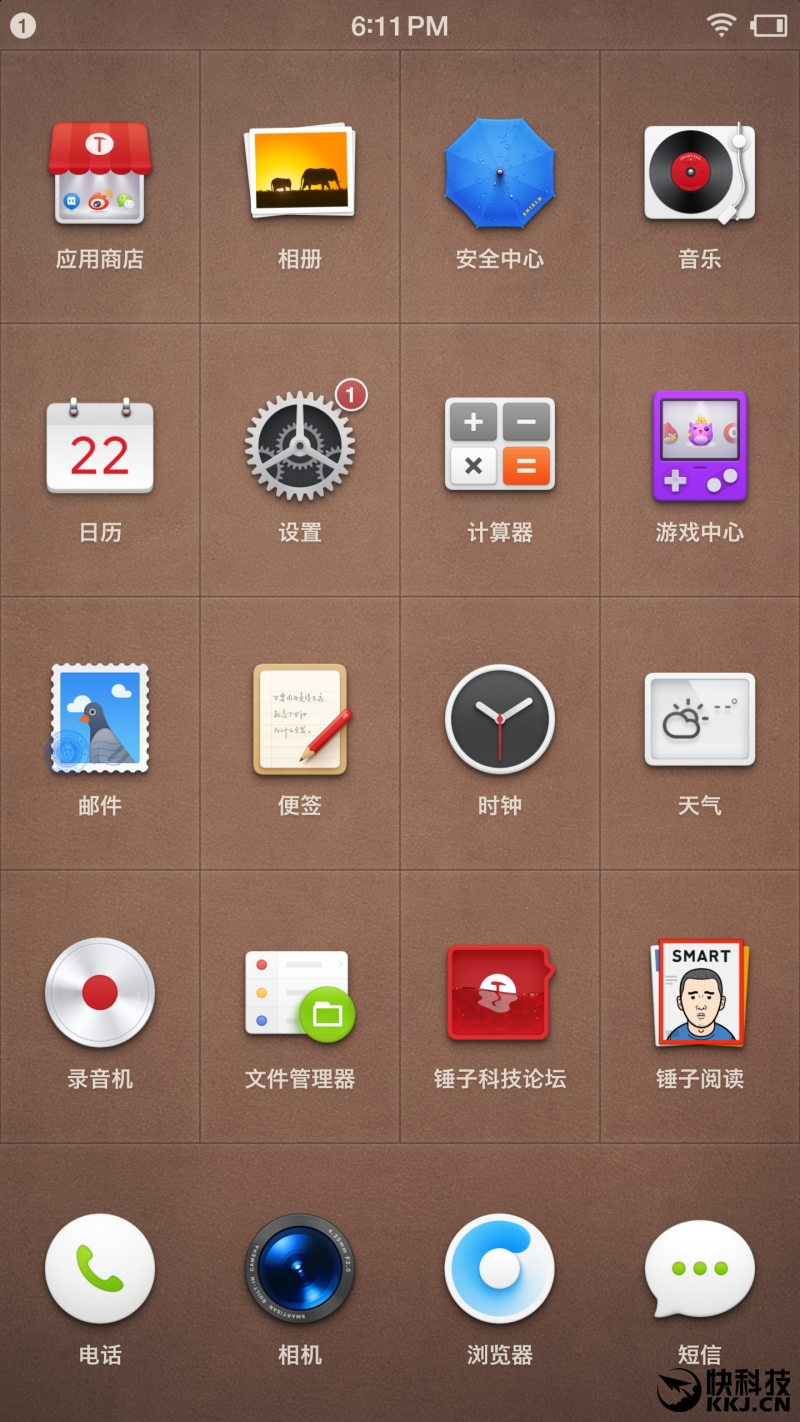
Task: Open 安全中心 security center
Action: (500, 173)
